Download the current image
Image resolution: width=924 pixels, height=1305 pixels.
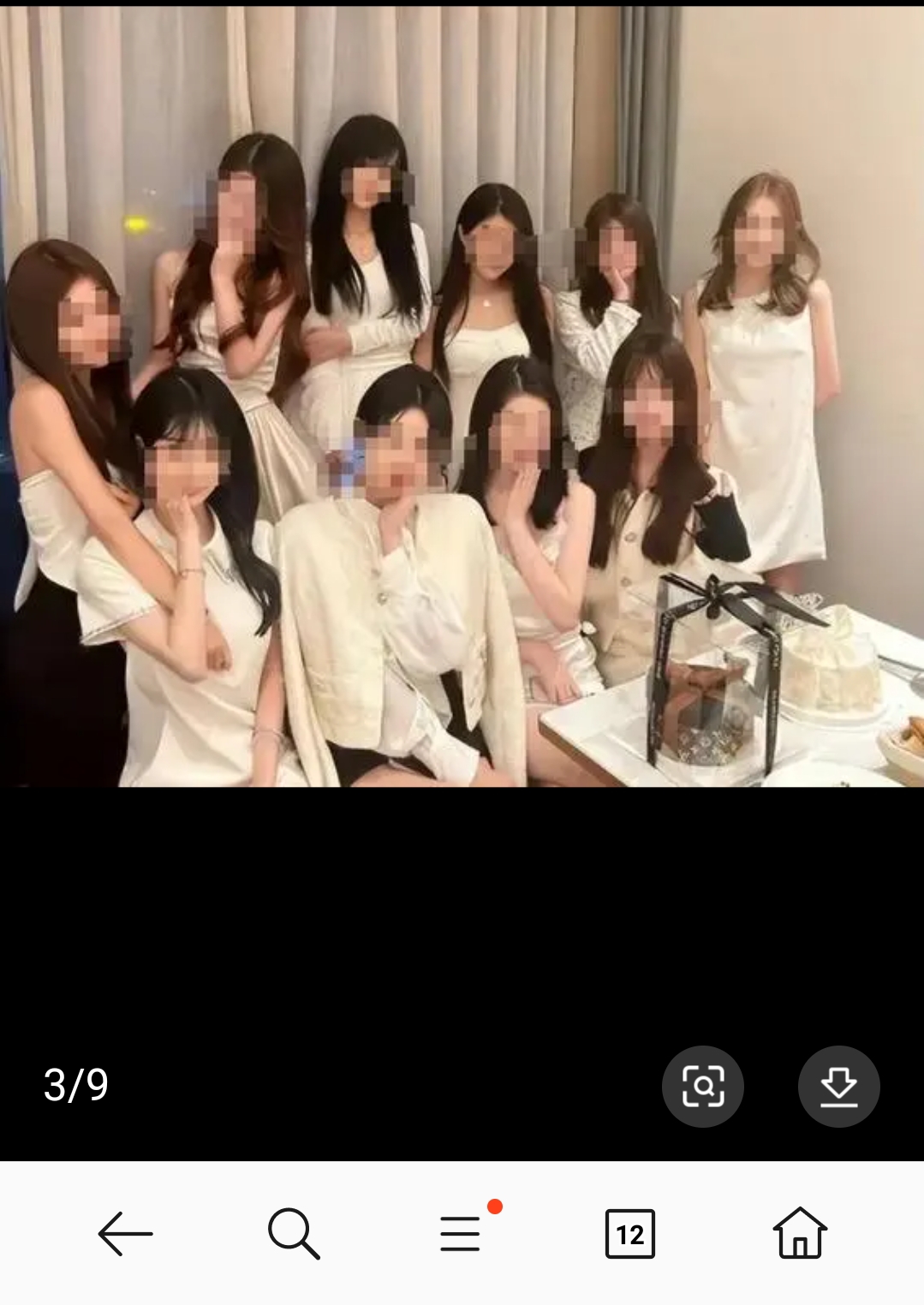[838, 1086]
